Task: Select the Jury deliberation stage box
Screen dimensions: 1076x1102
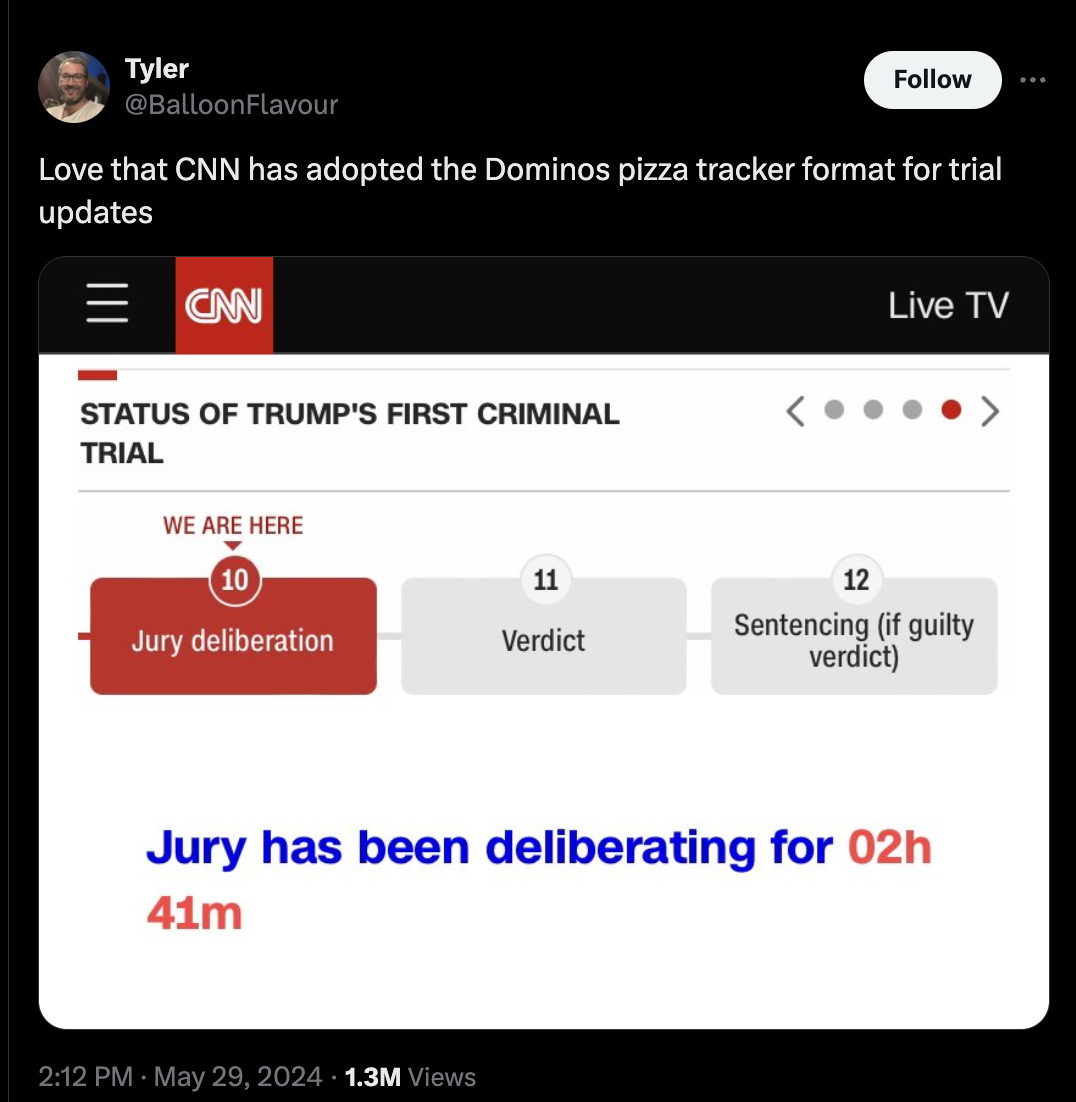Action: point(232,636)
